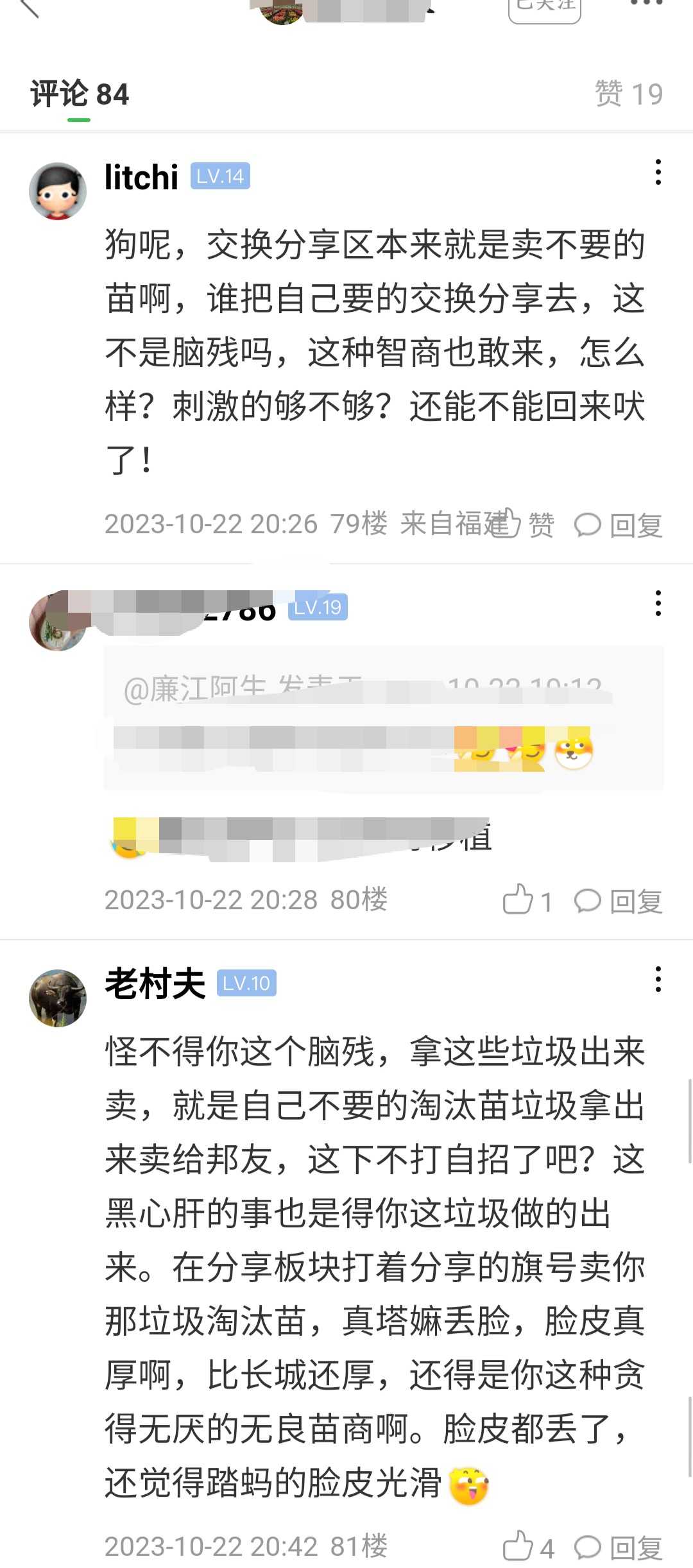Reply to litchi's comment
The image size is (693, 1568).
619,525
